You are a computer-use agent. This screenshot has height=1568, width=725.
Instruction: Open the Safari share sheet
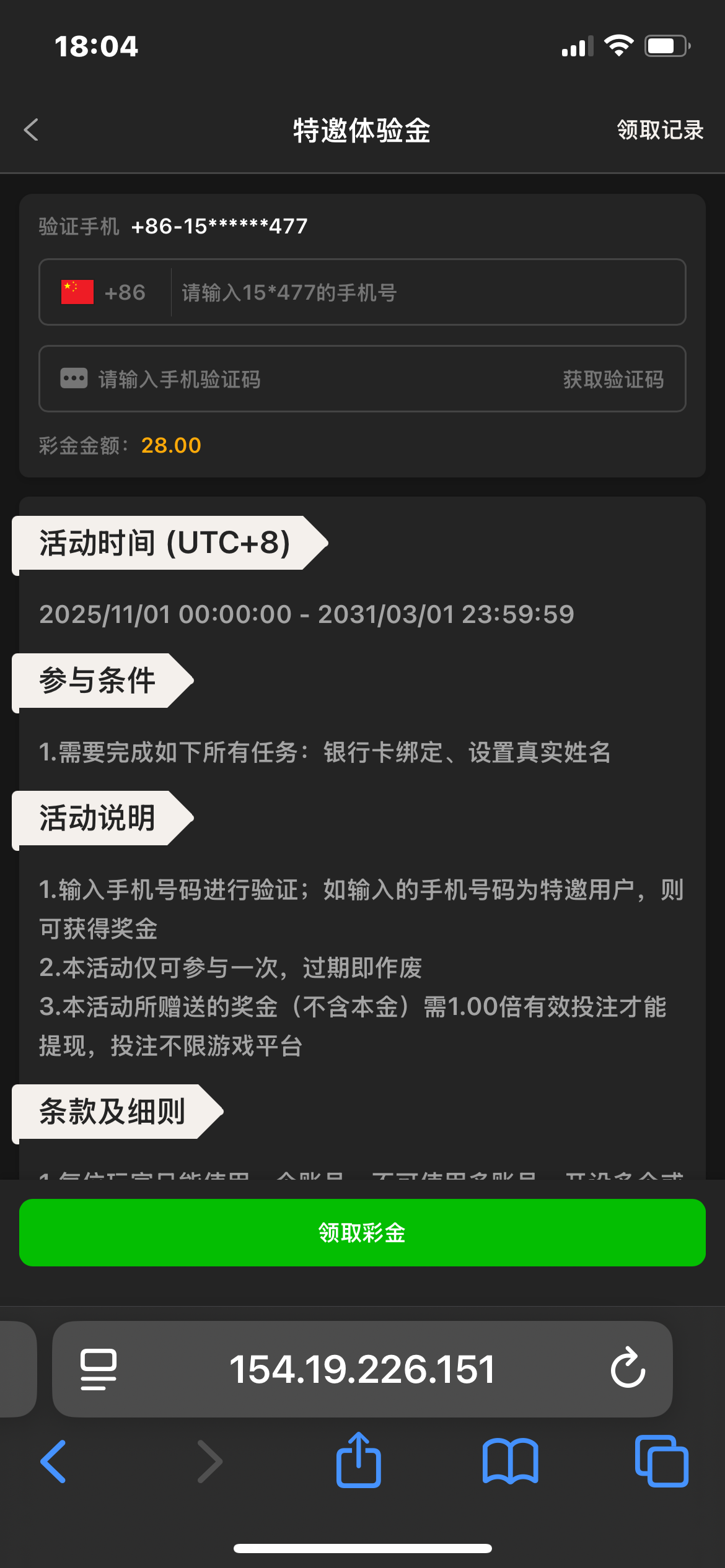(358, 1460)
